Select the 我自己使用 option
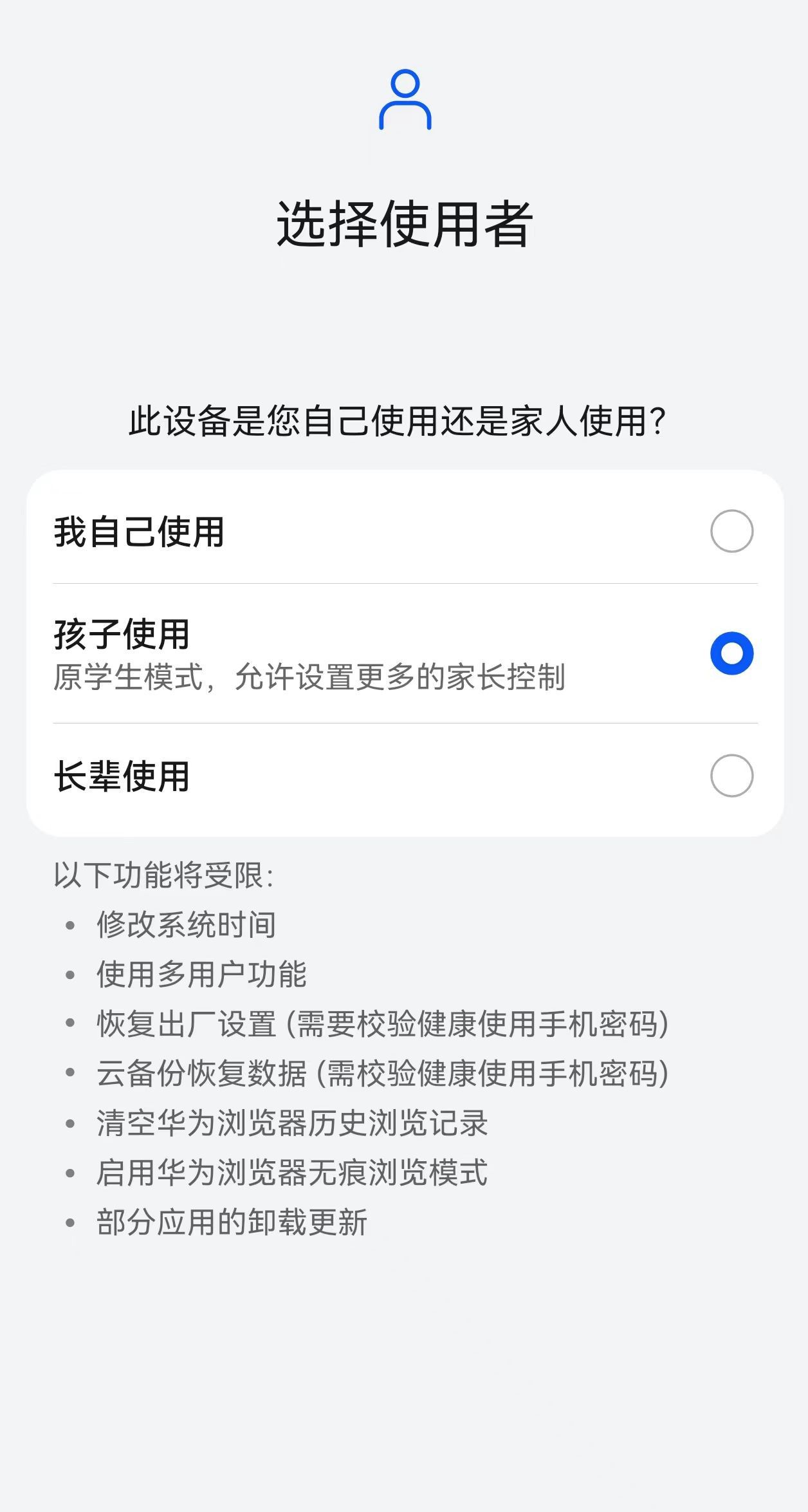Image resolution: width=808 pixels, height=1512 pixels. 731,531
